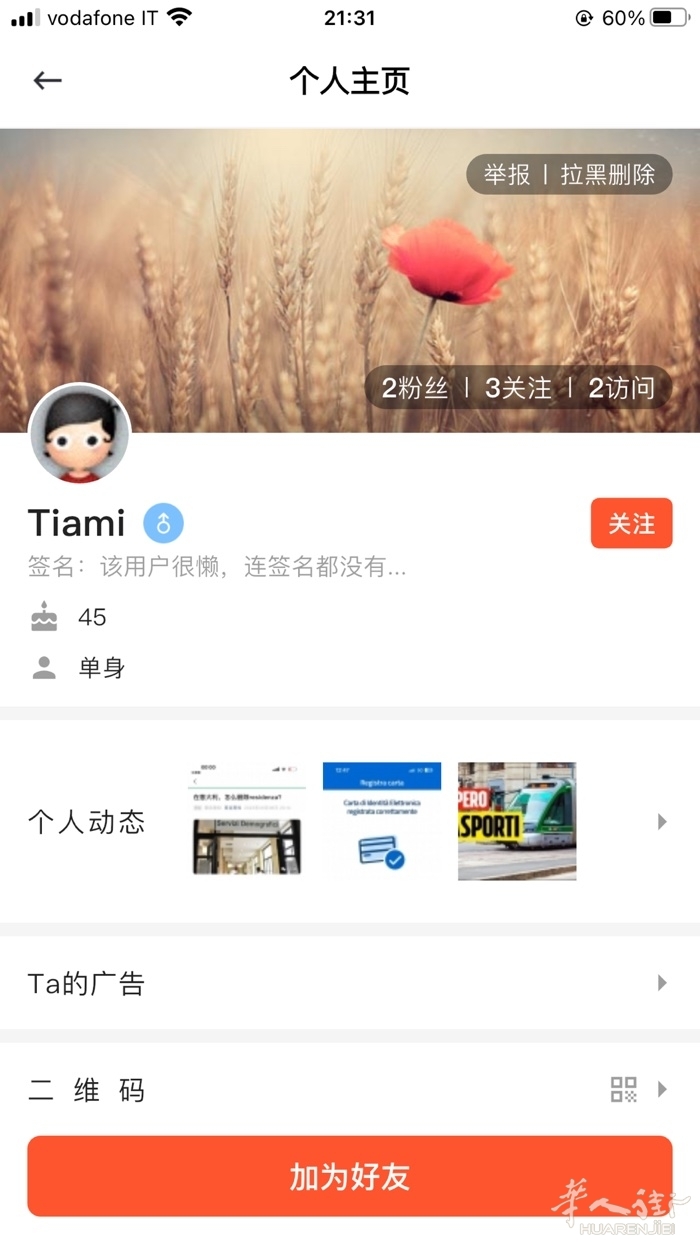Open the Carta di Identità post thumbnail
This screenshot has height=1244, width=700.
point(381,821)
